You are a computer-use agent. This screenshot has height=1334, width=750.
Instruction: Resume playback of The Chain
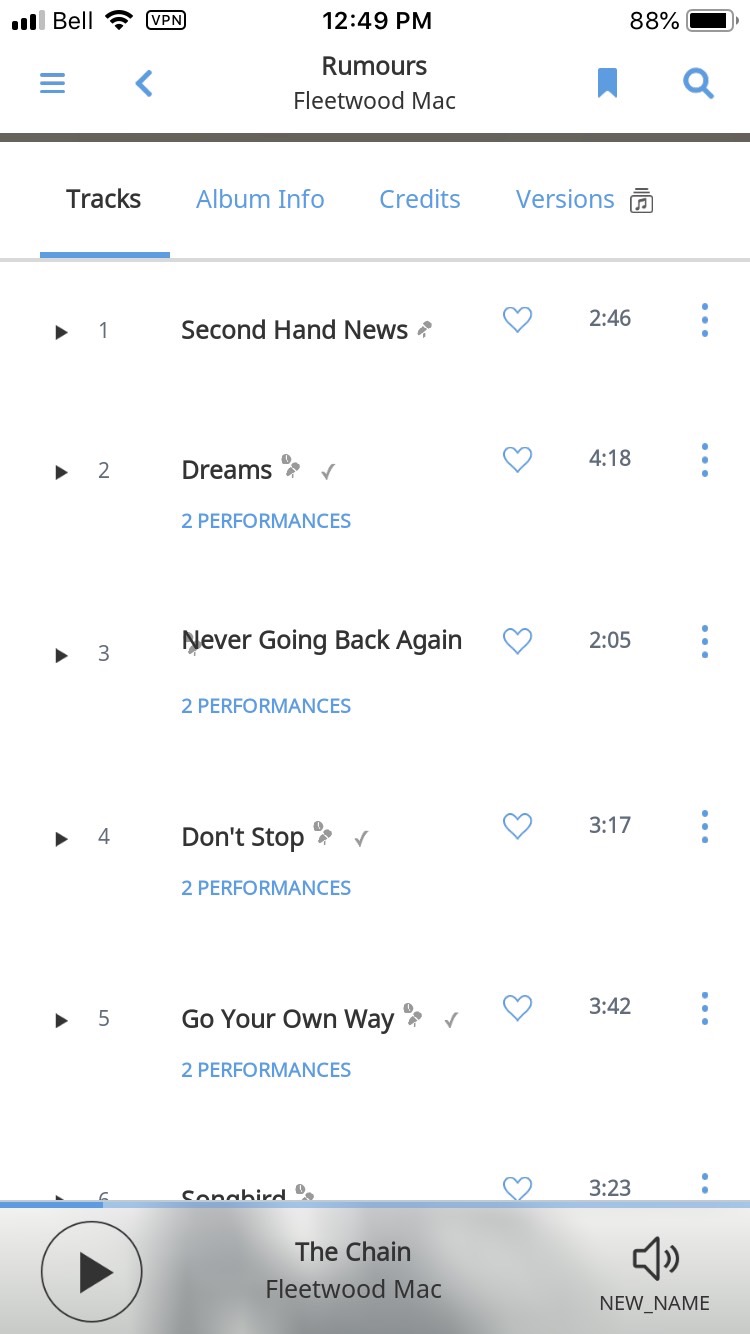point(92,1272)
